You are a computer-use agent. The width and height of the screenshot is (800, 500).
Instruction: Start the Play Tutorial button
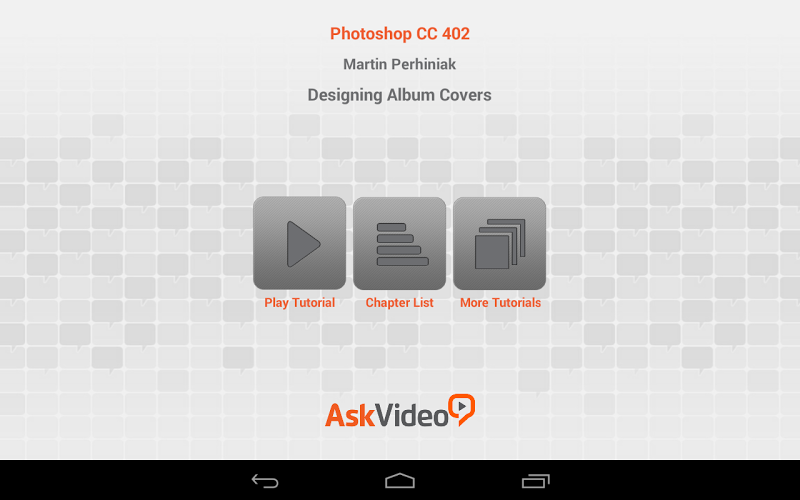299,244
